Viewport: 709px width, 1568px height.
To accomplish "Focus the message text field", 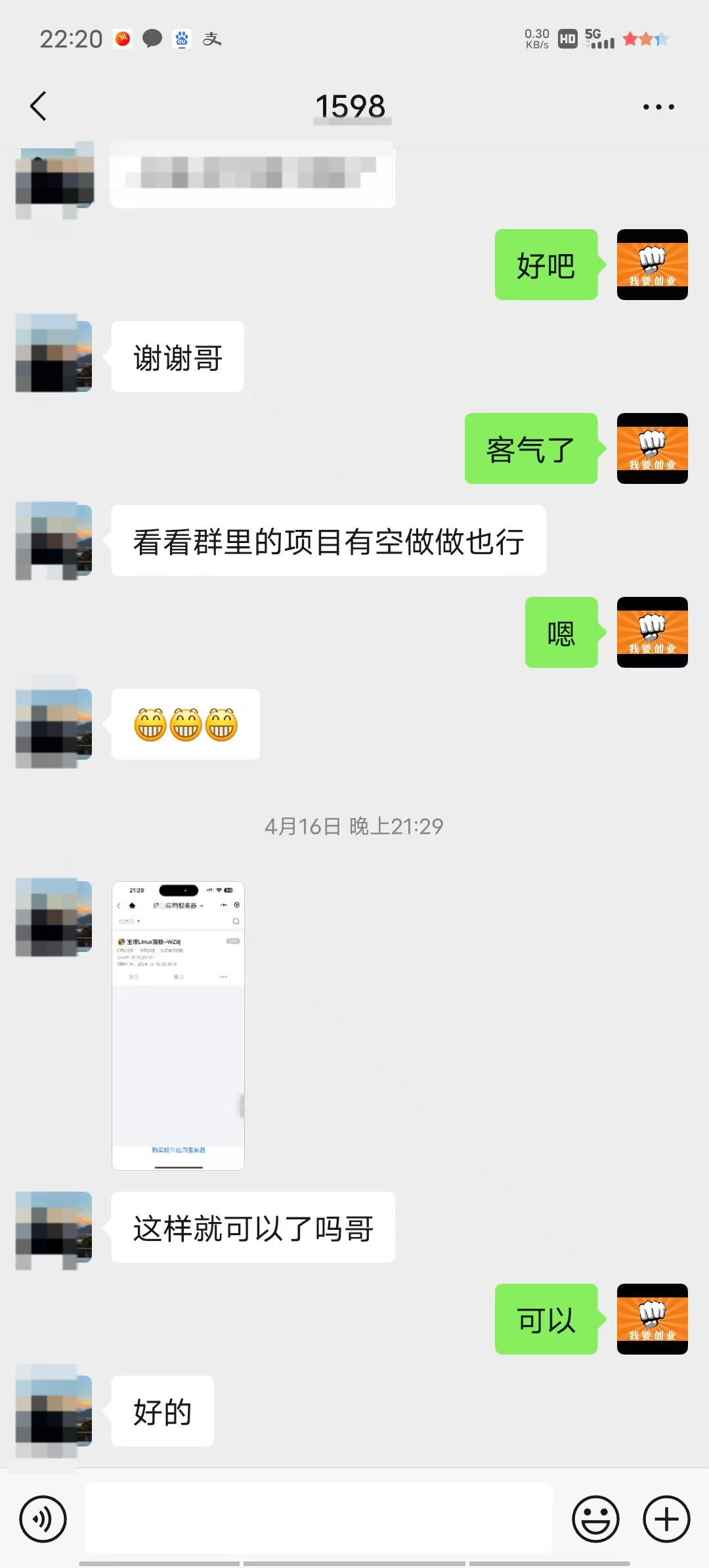I will pos(319,1519).
